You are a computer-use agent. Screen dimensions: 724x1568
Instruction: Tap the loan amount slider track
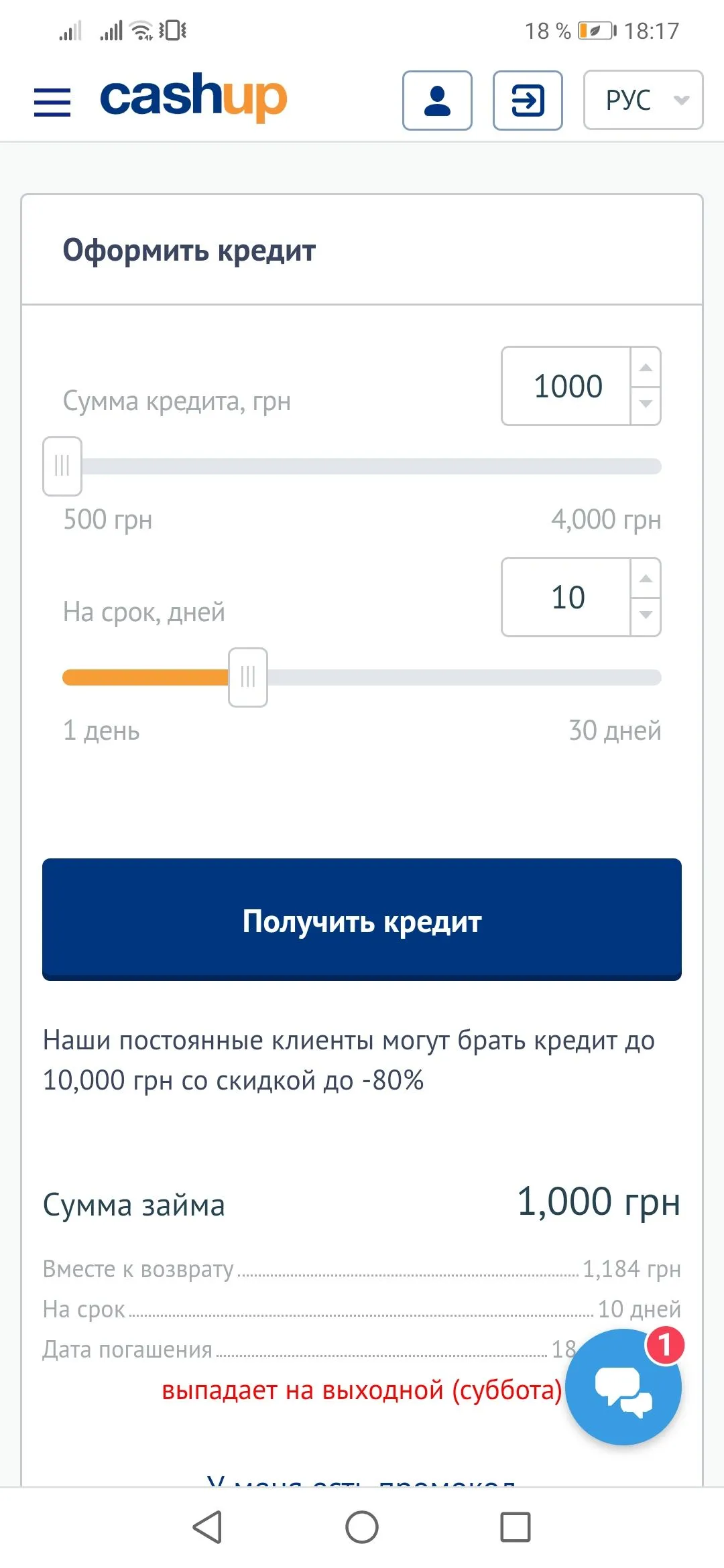(x=369, y=466)
